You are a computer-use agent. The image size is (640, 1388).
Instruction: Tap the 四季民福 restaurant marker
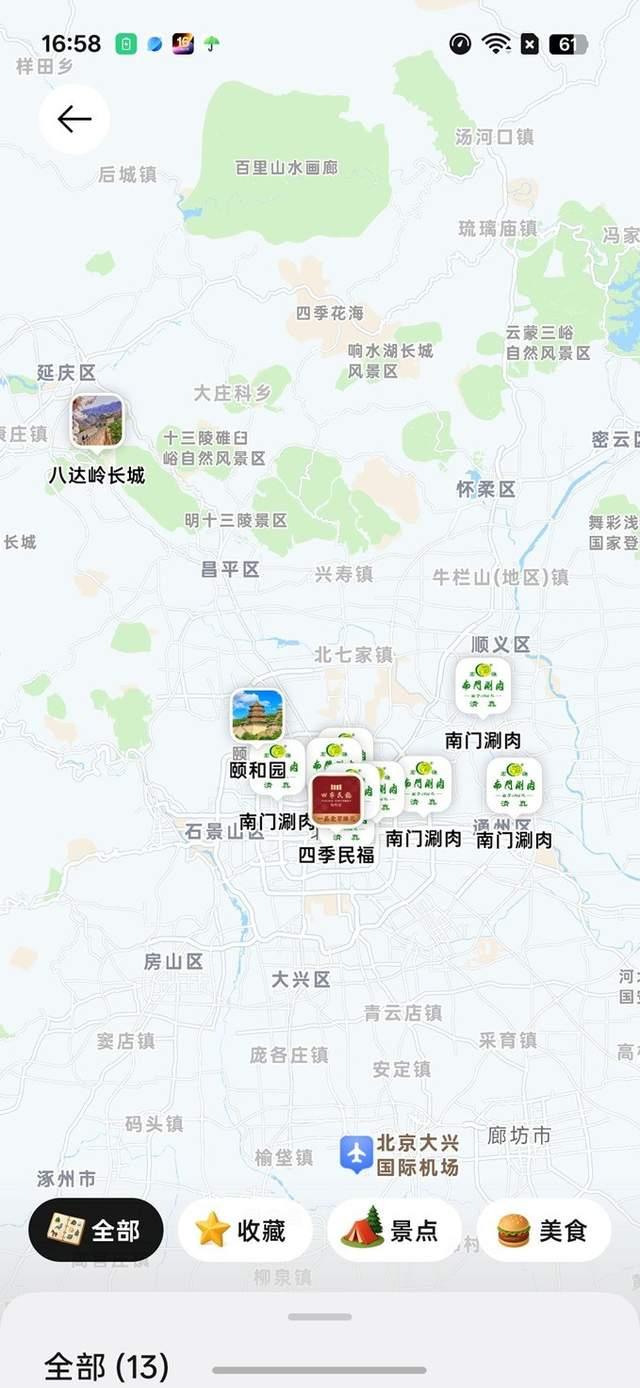337,799
